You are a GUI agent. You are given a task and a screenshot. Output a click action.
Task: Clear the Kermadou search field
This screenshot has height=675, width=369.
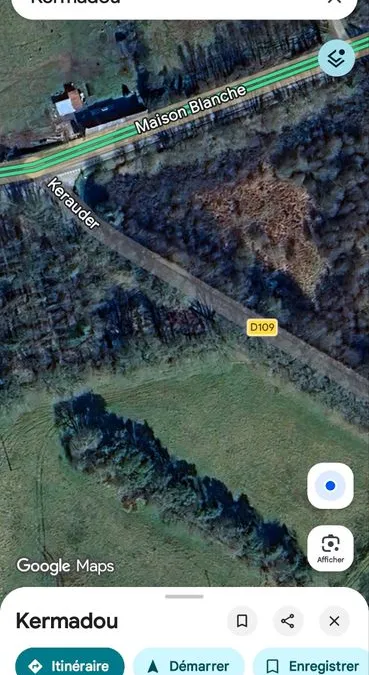[x=335, y=2]
